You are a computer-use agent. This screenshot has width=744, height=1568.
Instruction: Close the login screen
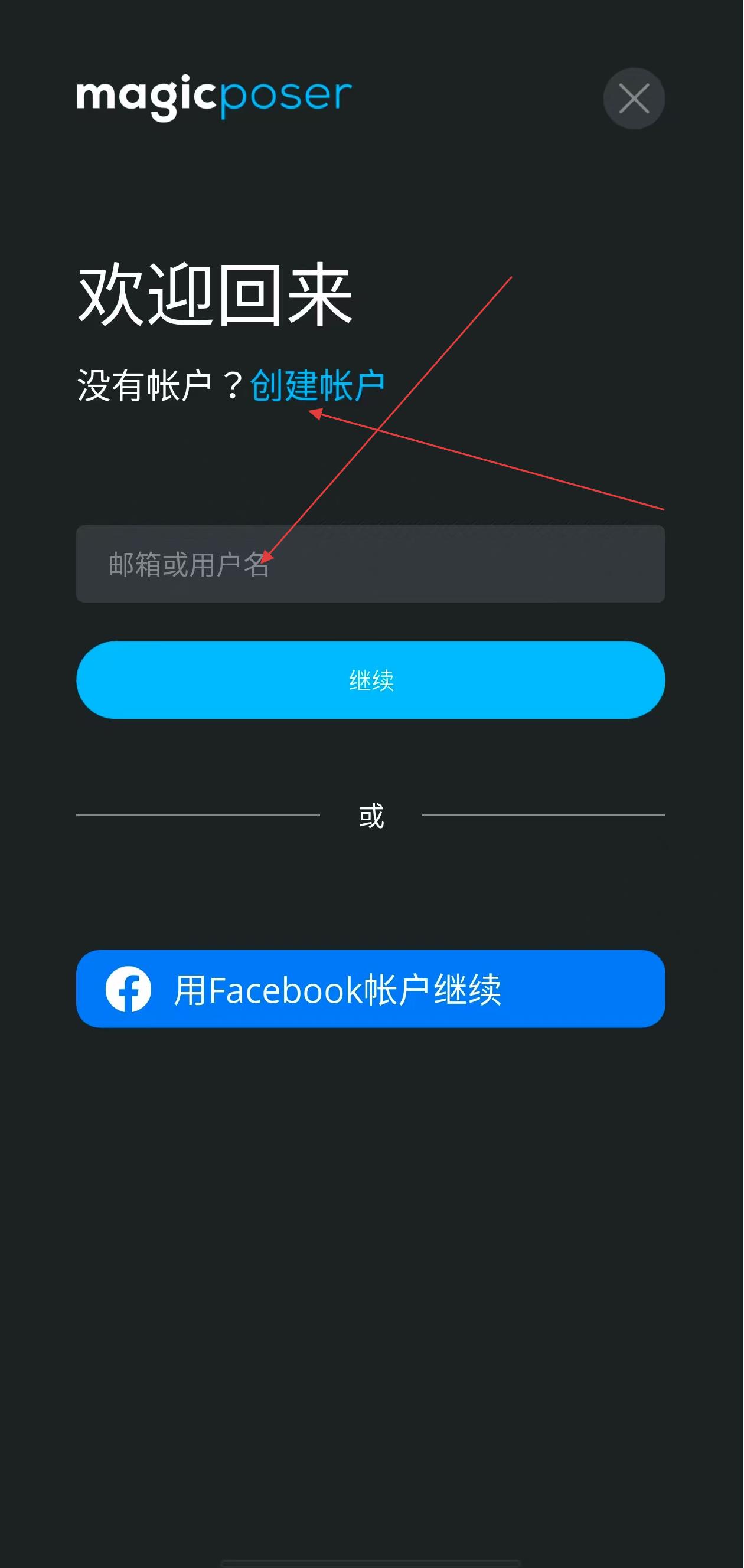click(634, 99)
